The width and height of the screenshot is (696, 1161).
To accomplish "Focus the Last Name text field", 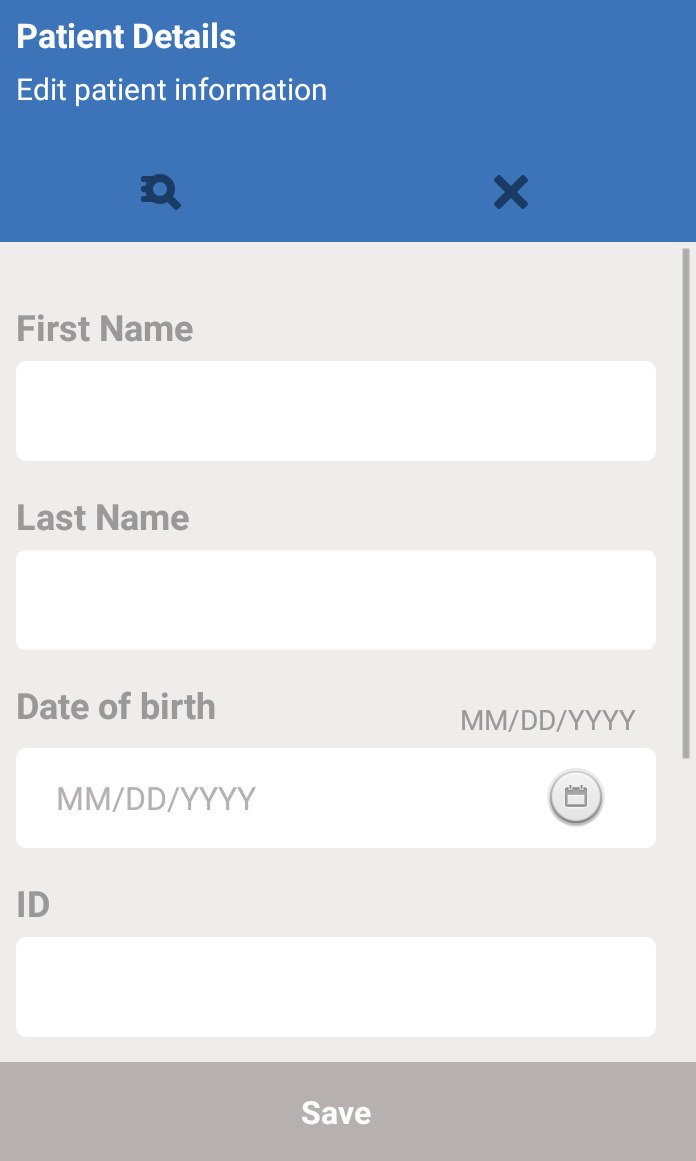I will tap(335, 600).
